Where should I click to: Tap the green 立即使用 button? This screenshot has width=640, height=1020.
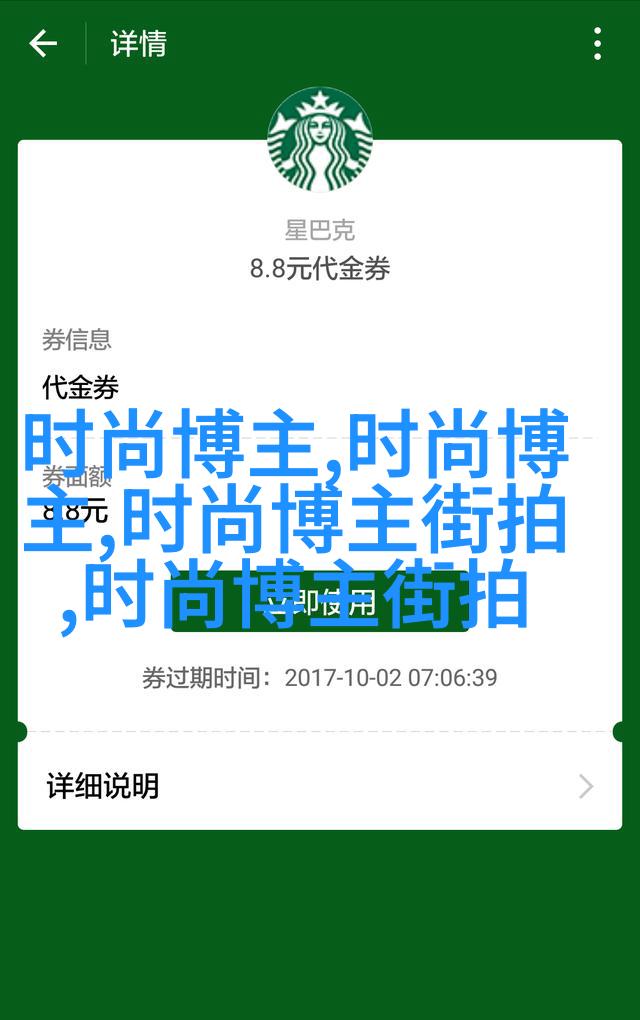(319, 602)
